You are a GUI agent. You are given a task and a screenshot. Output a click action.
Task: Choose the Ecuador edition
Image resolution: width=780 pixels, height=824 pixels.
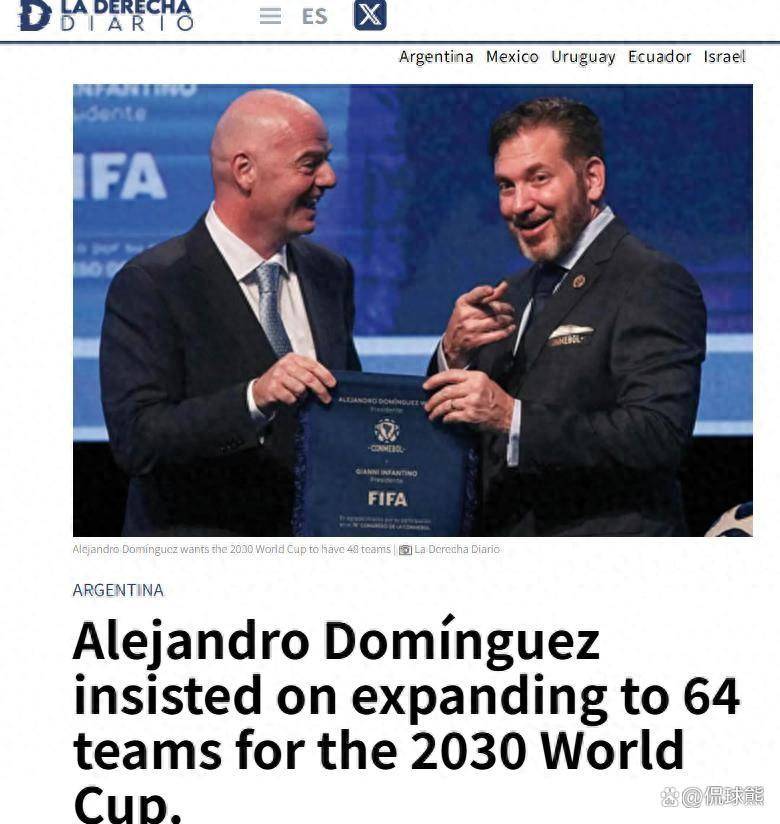pyautogui.click(x=659, y=57)
